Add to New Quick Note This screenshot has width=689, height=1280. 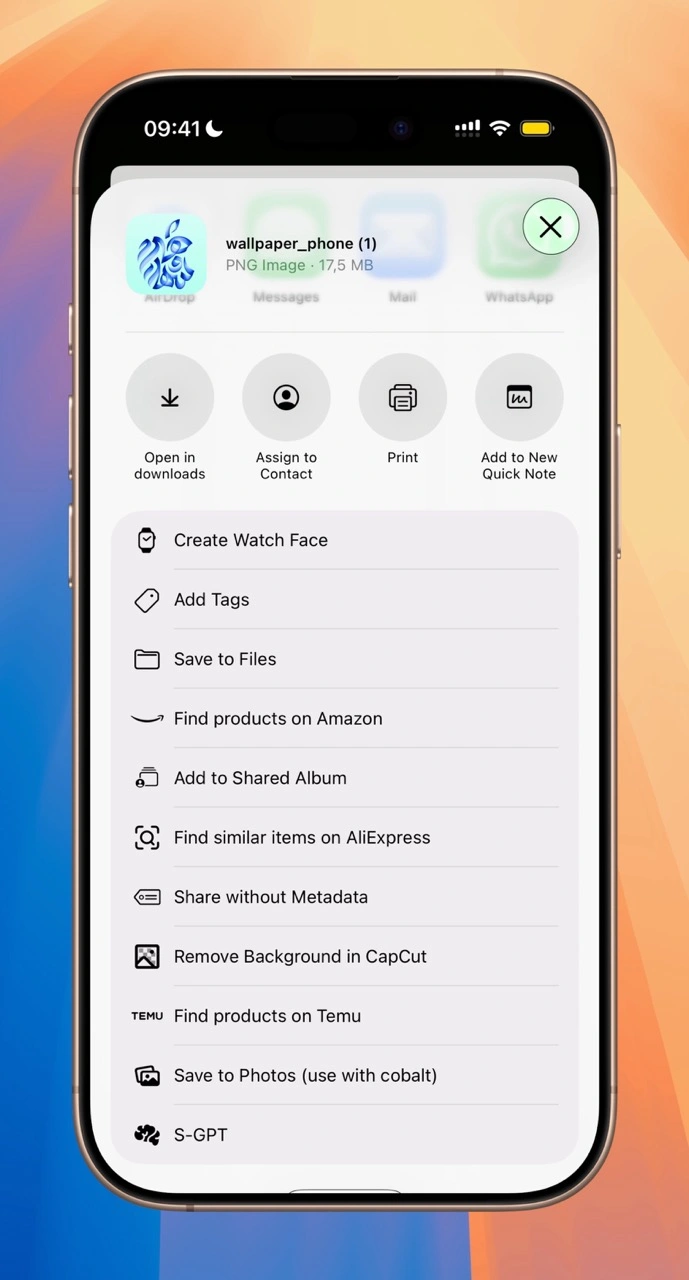[519, 398]
